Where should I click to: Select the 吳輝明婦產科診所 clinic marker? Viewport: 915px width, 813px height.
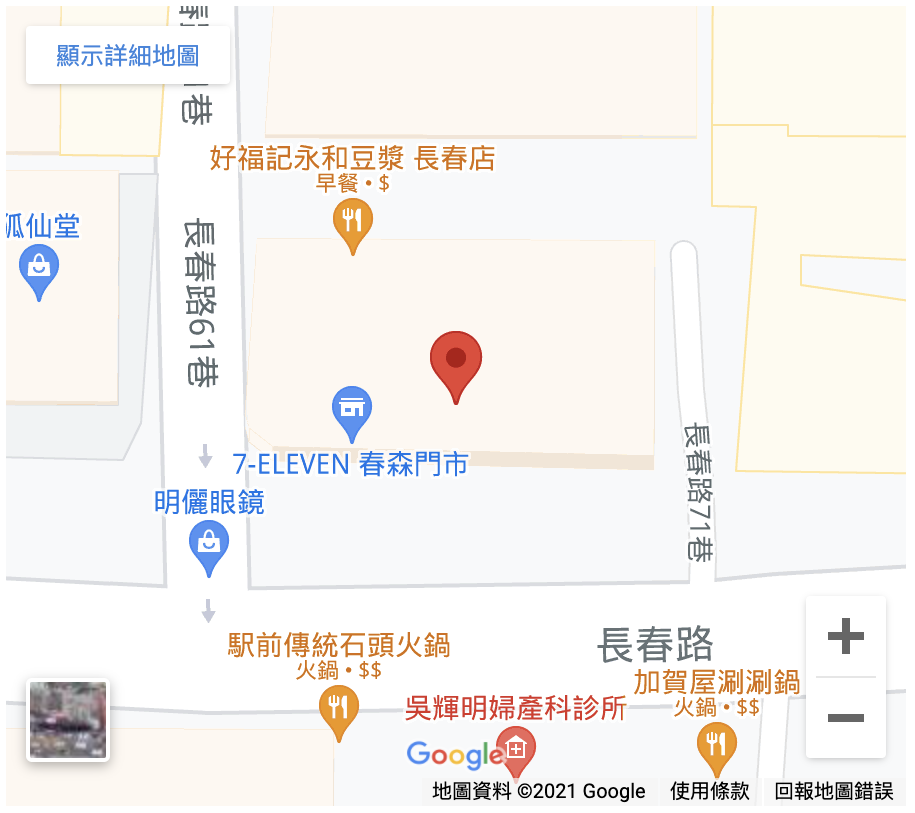coord(516,748)
